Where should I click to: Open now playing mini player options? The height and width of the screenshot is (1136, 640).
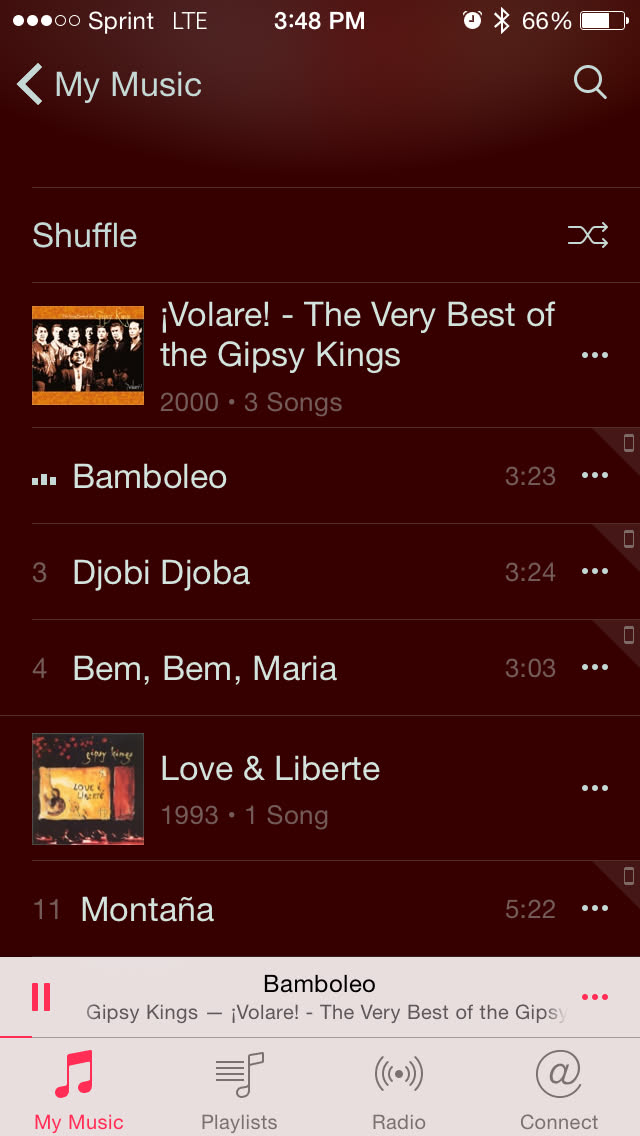(x=595, y=997)
